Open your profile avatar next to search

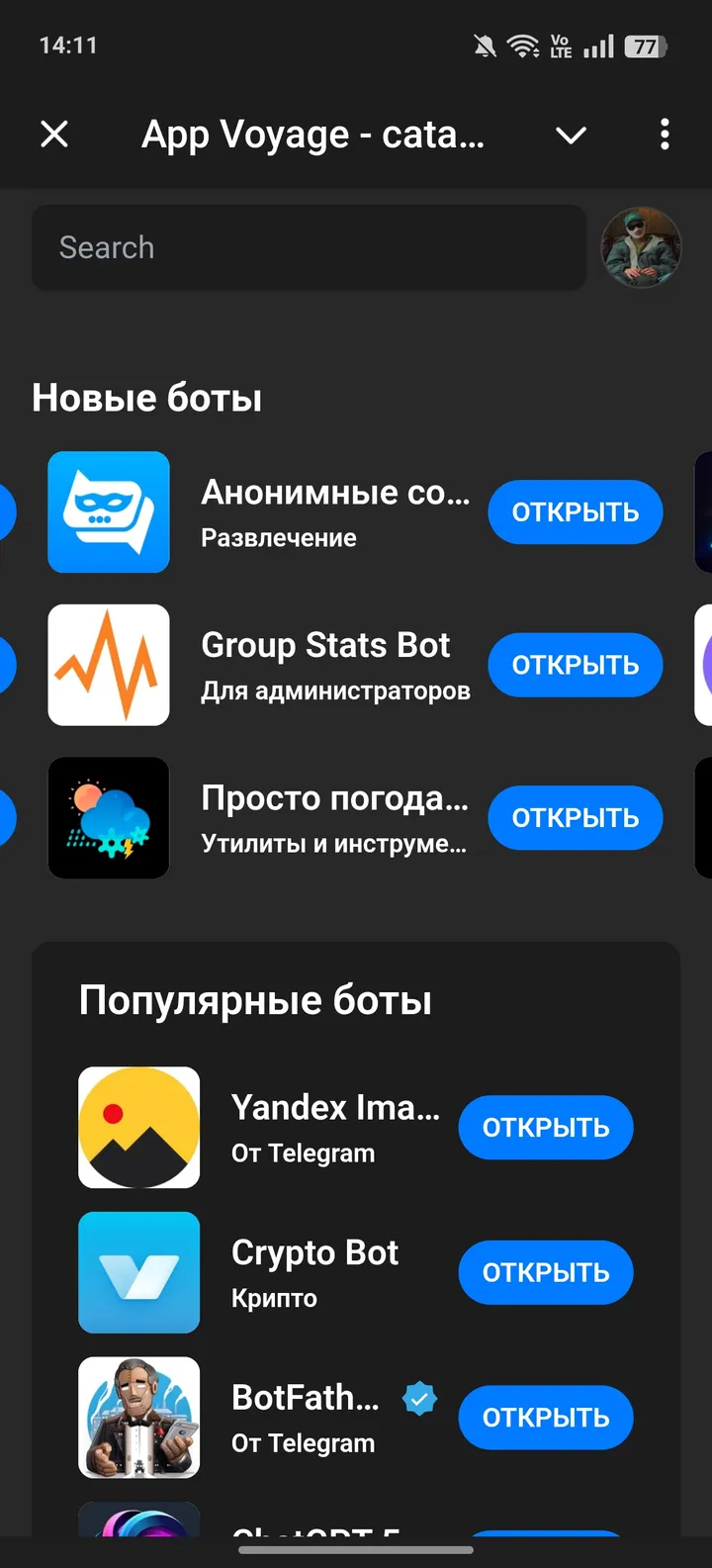(x=641, y=247)
